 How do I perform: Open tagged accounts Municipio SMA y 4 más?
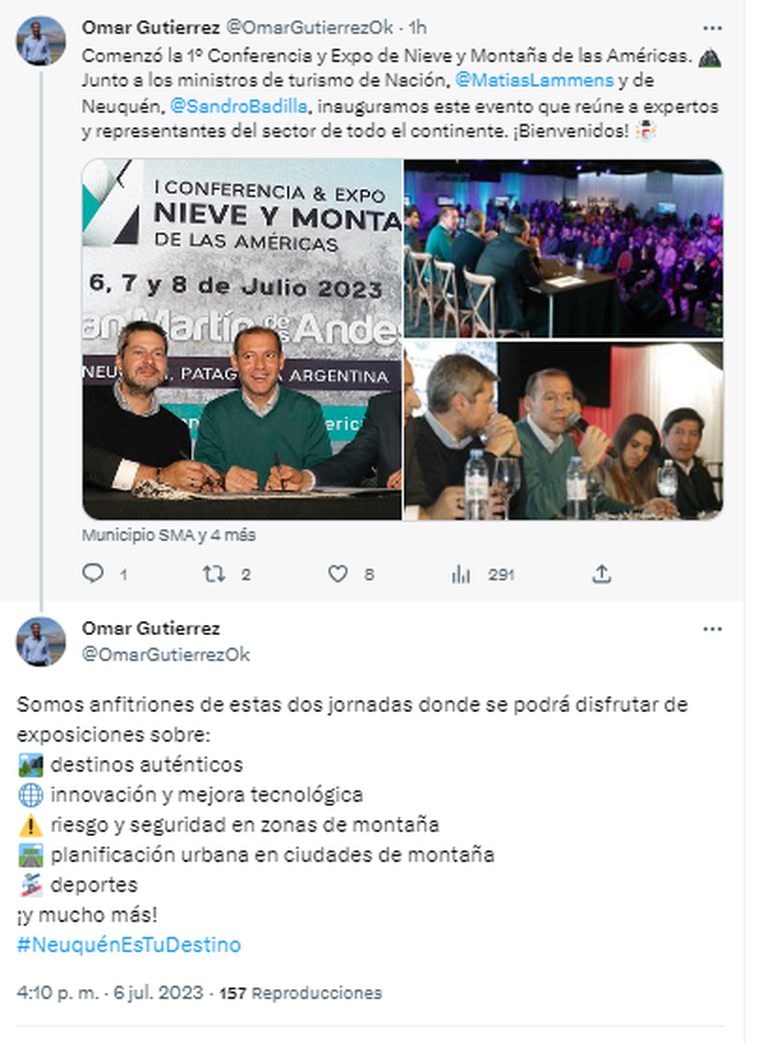[x=168, y=535]
